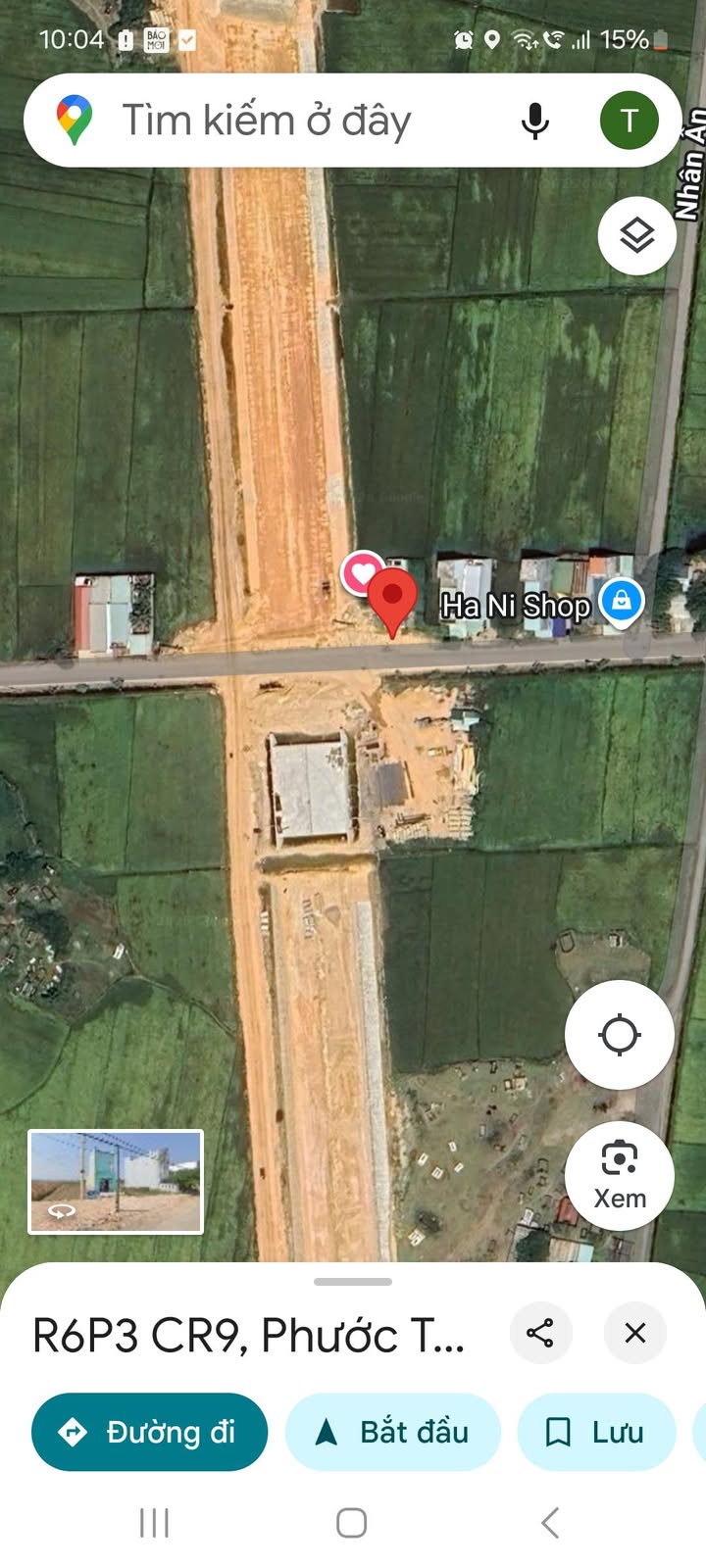Screen dimensions: 706x1568
Task: Save this place with Lưu
Action: tap(596, 1432)
